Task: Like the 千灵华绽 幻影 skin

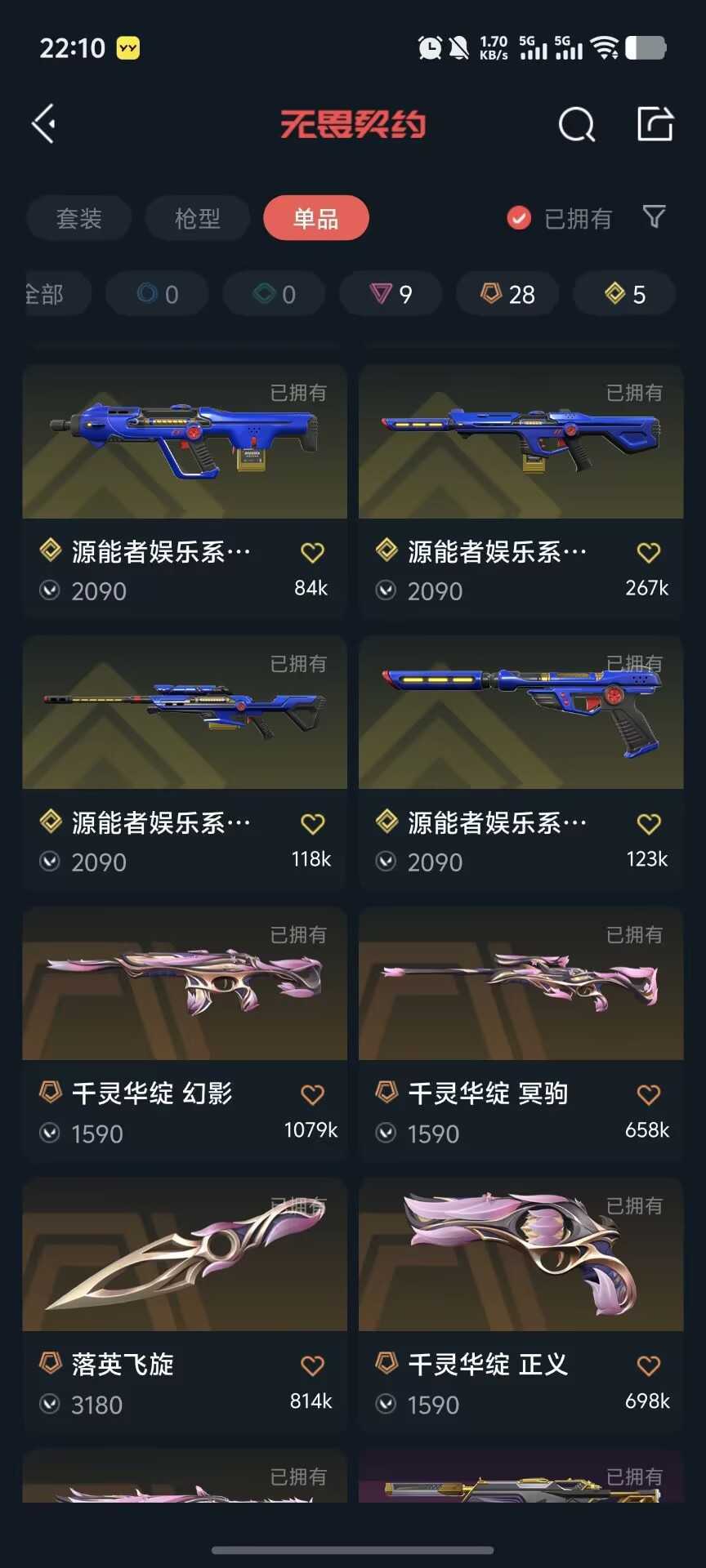Action: pyautogui.click(x=312, y=1094)
